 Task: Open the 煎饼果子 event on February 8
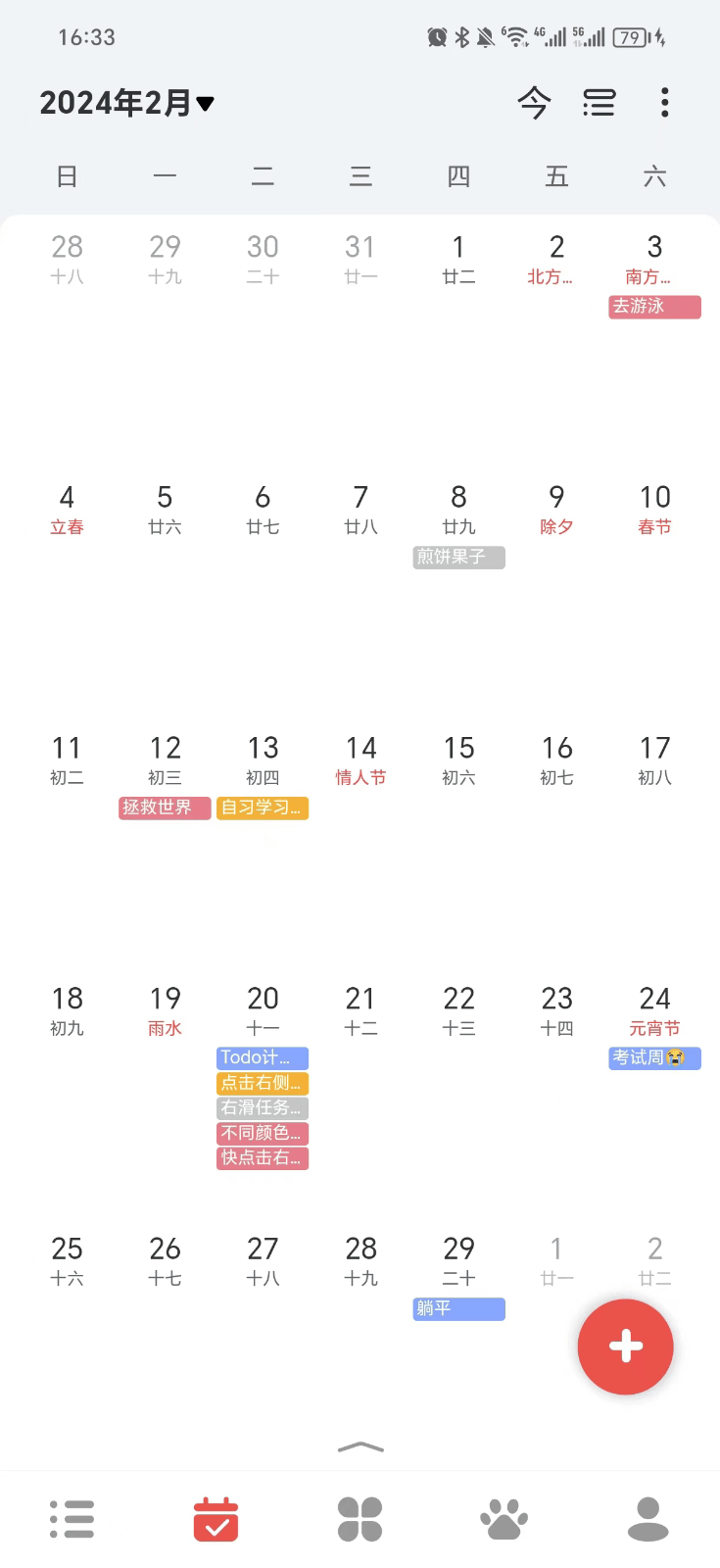pos(458,558)
